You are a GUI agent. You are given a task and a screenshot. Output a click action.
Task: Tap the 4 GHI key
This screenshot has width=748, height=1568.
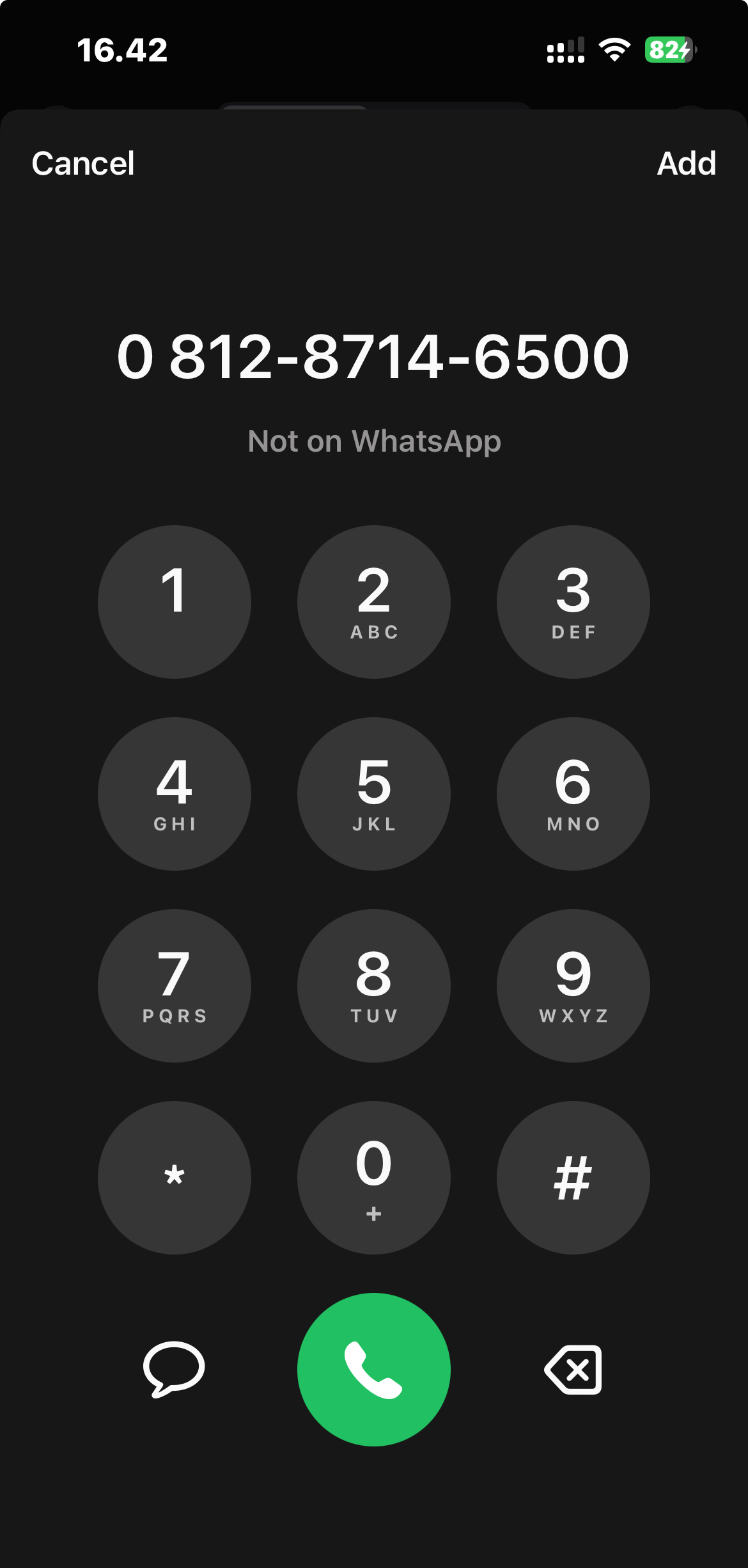click(175, 794)
